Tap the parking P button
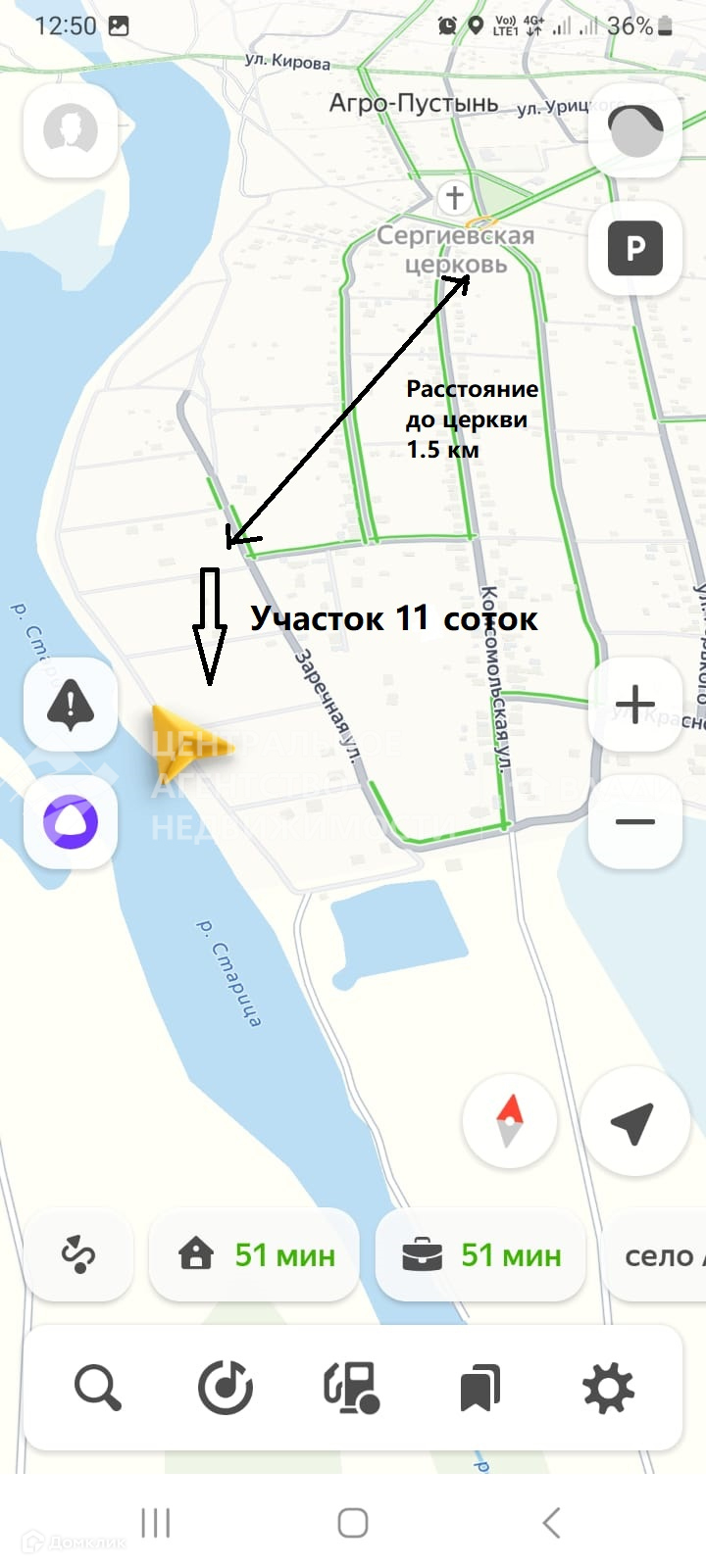This screenshot has height=1568, width=706. (x=635, y=248)
